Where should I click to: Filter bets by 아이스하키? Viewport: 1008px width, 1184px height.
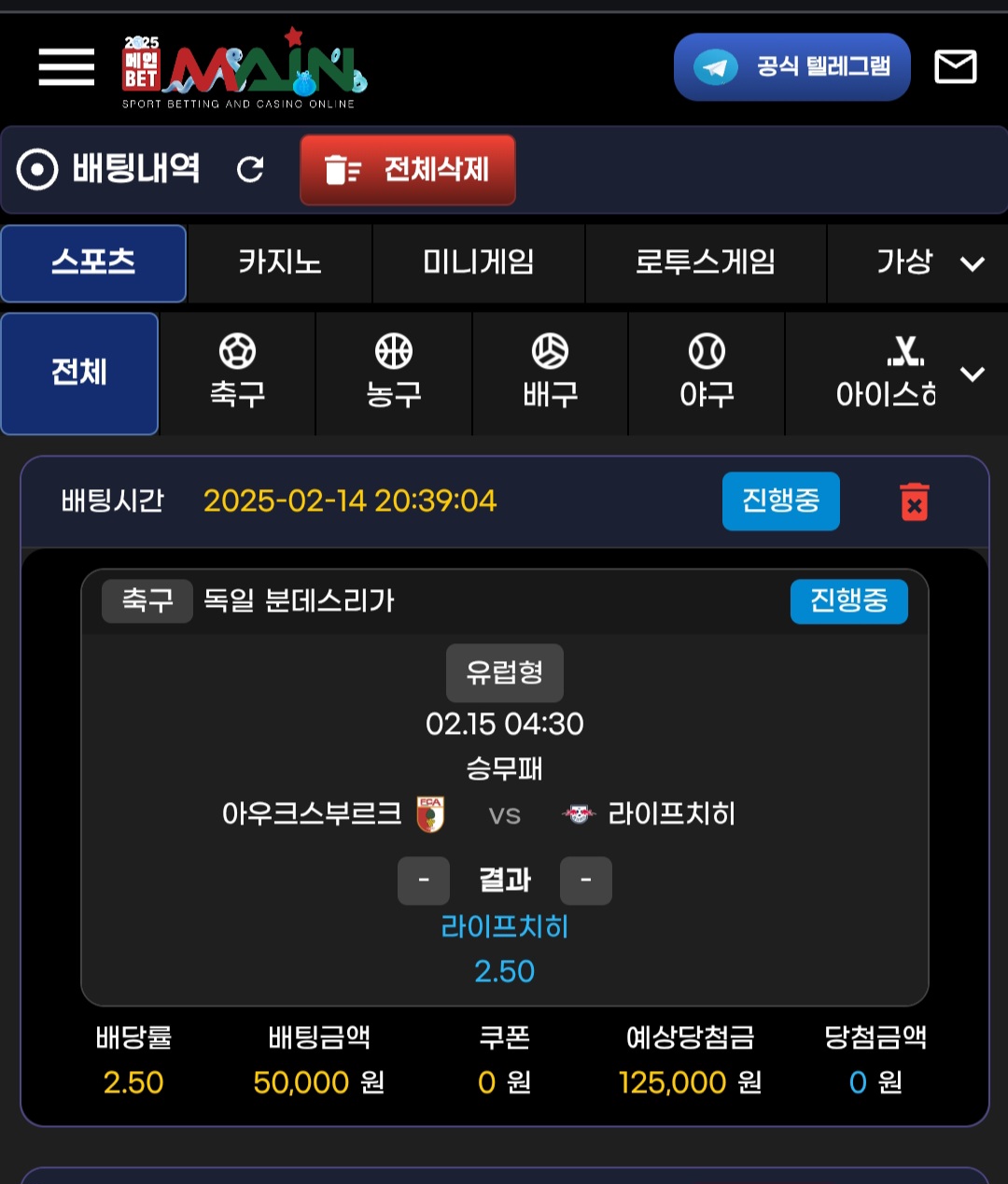tap(885, 374)
